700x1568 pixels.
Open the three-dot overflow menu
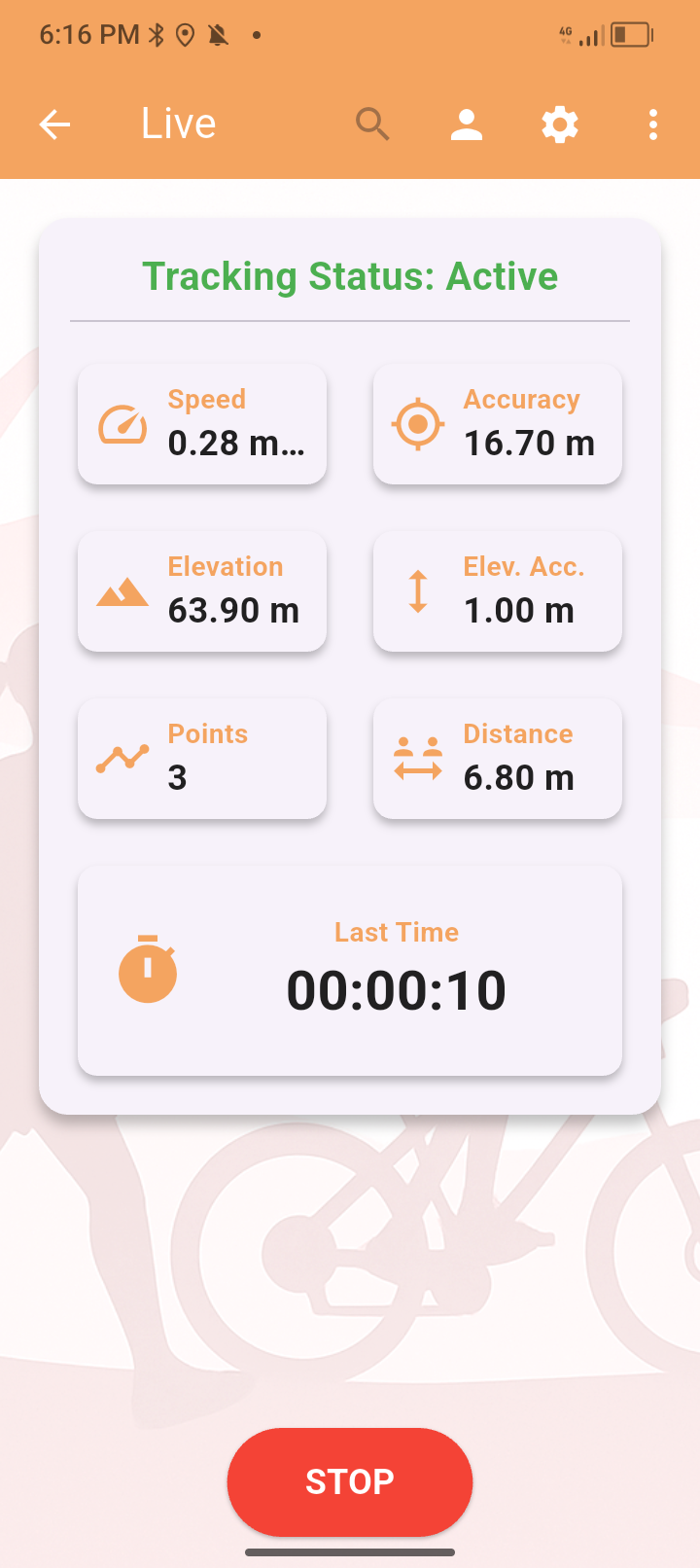(653, 125)
